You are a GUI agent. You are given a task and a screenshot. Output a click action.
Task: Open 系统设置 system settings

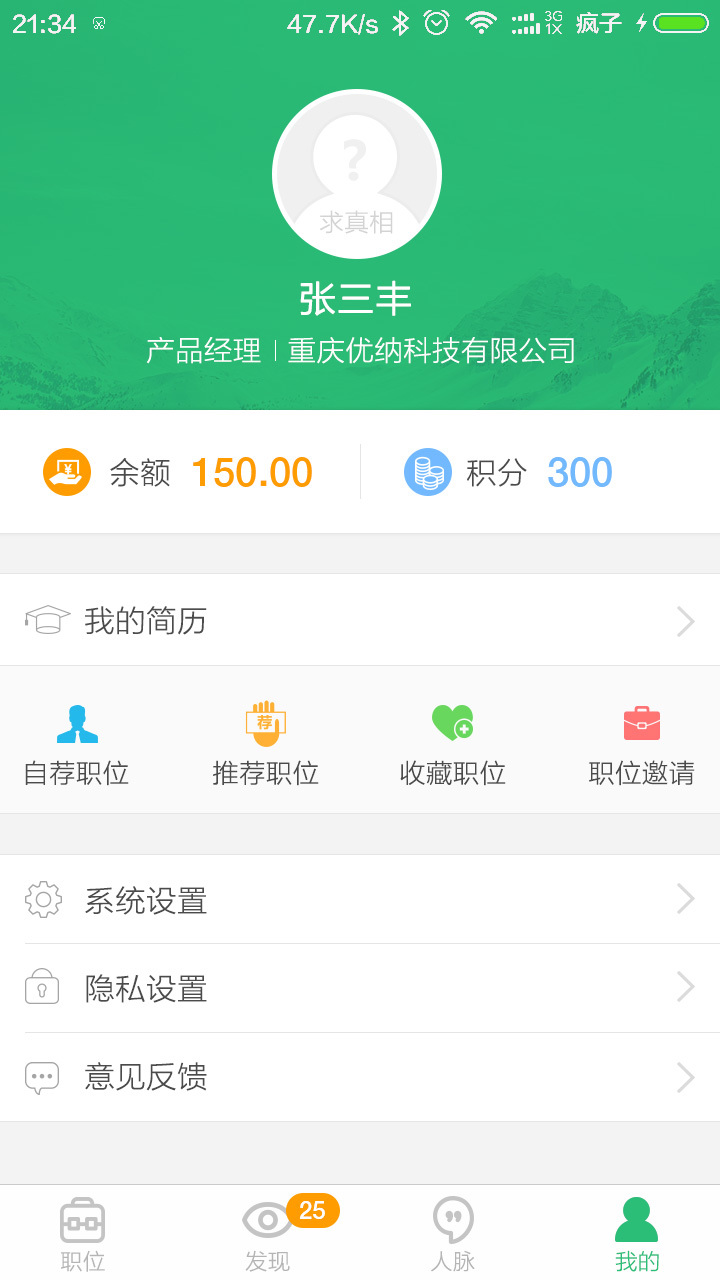[x=360, y=900]
